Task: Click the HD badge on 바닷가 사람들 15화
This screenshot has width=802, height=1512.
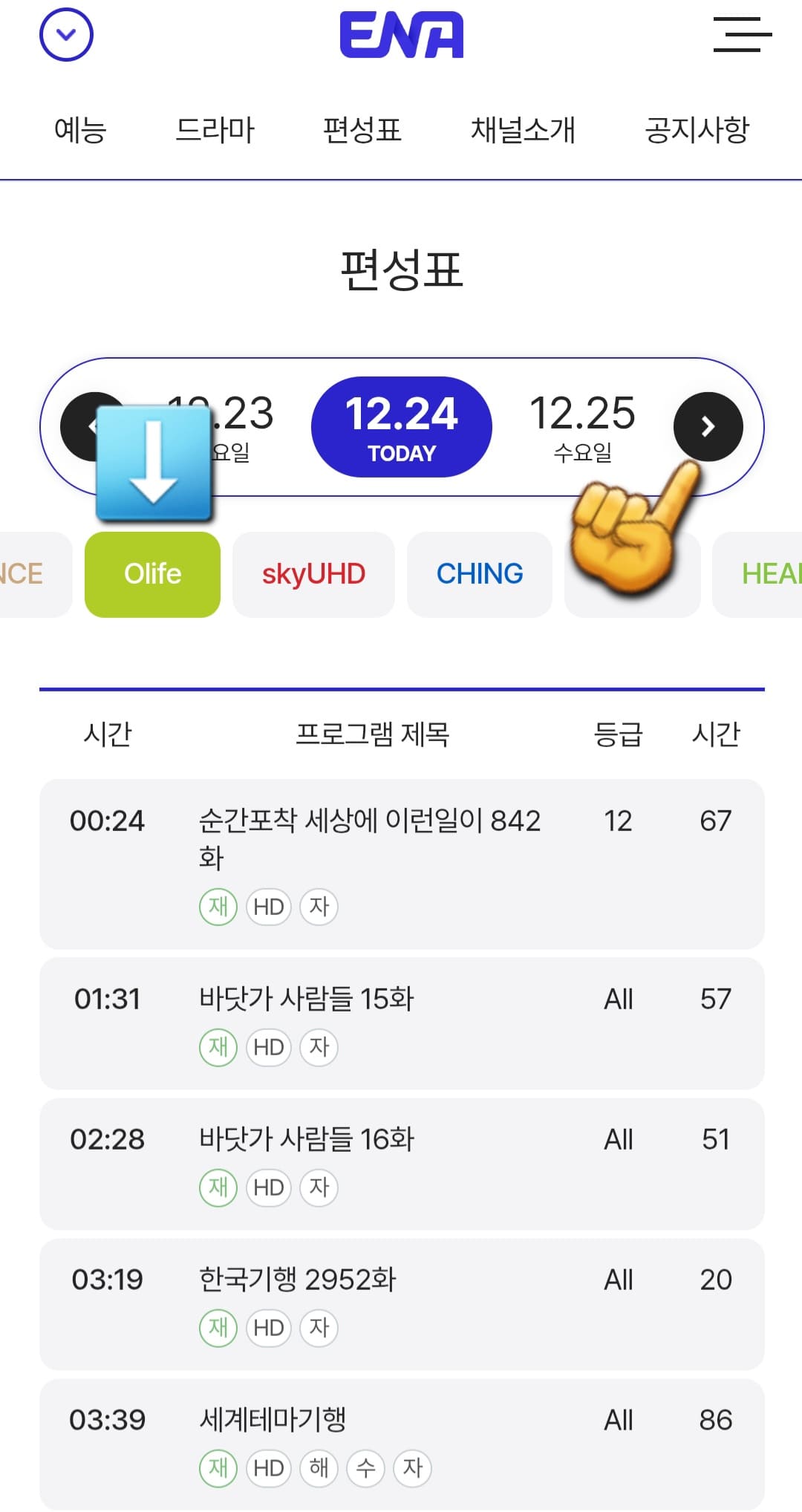Action: [267, 1047]
